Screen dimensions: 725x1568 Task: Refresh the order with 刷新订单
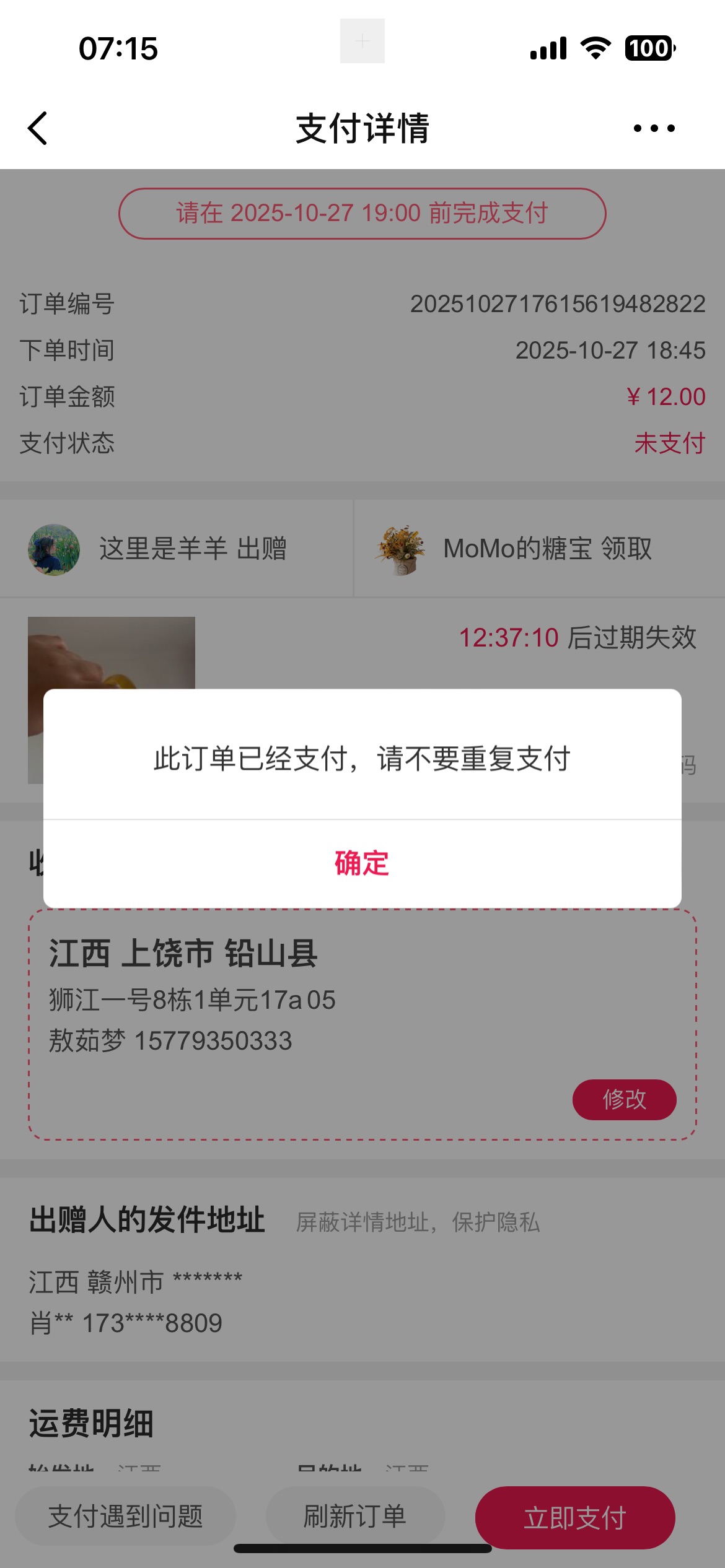(355, 1517)
